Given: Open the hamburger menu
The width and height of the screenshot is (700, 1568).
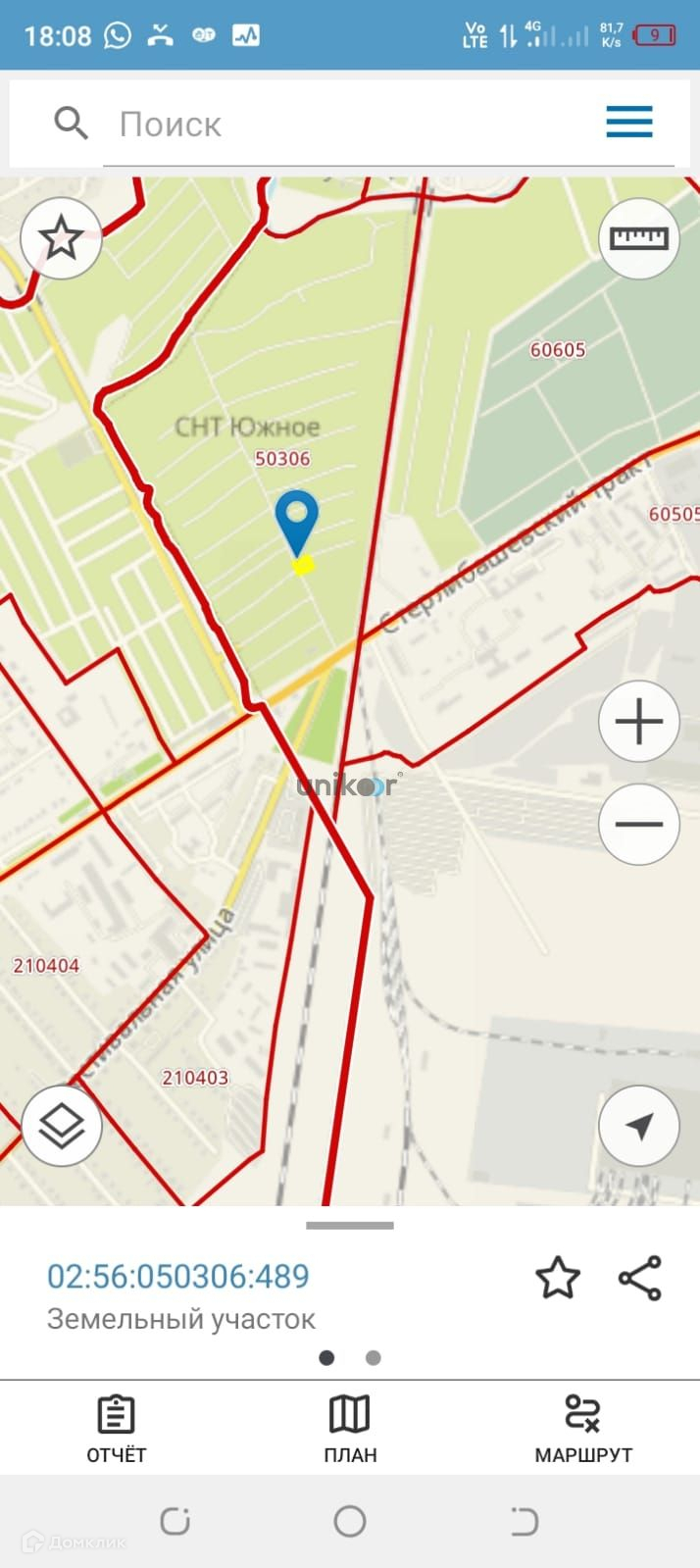Looking at the screenshot, I should click(x=628, y=123).
